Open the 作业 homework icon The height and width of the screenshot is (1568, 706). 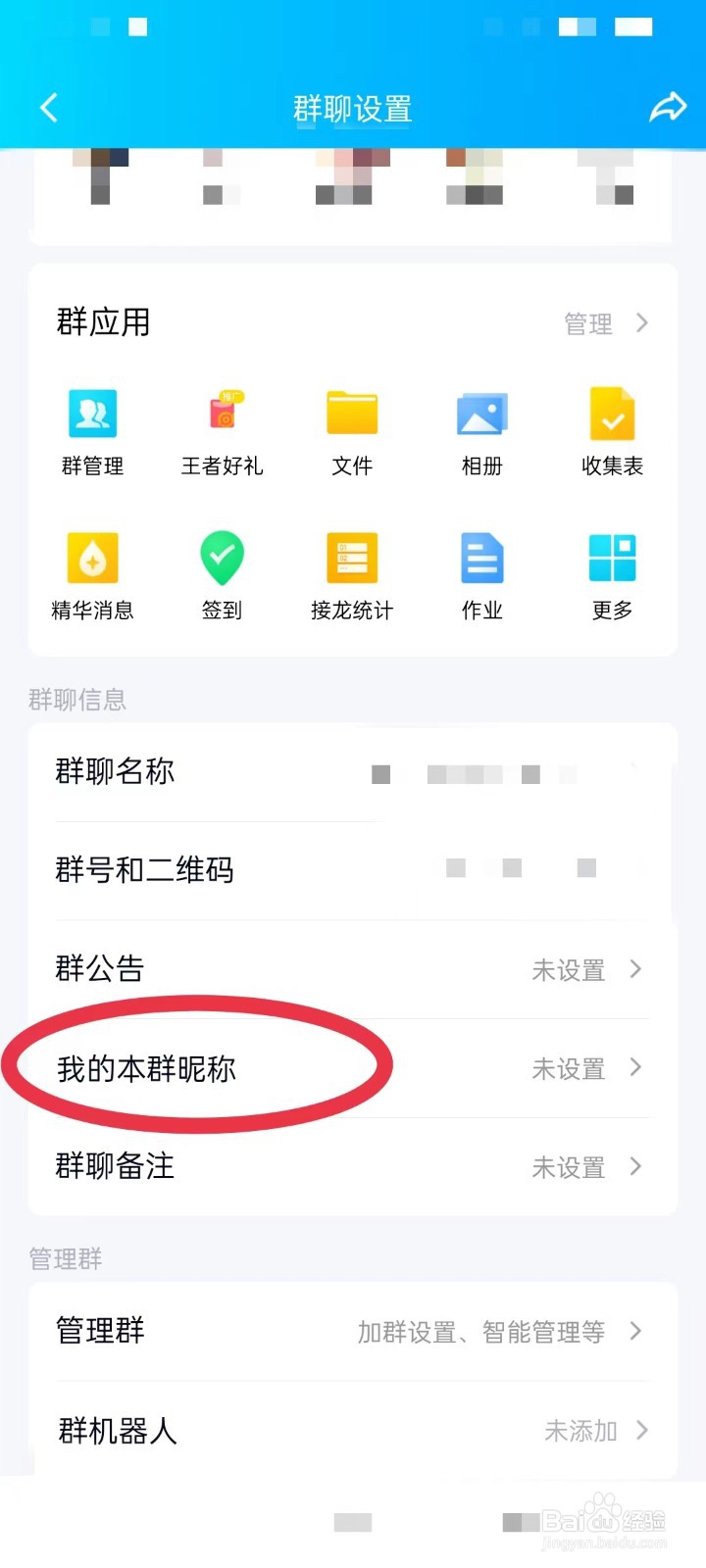click(x=481, y=570)
